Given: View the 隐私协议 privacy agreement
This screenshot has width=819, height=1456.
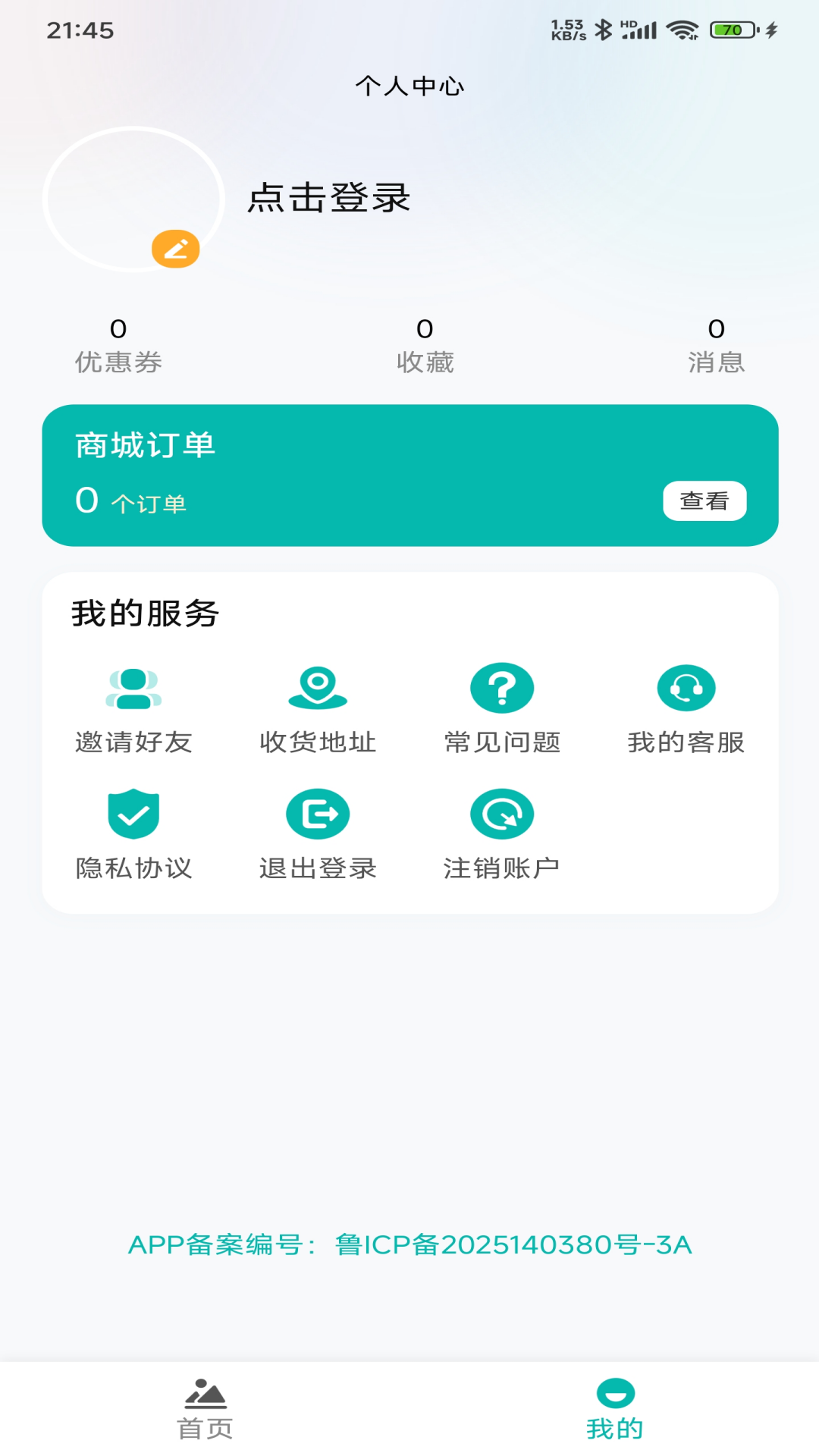Looking at the screenshot, I should tap(133, 834).
